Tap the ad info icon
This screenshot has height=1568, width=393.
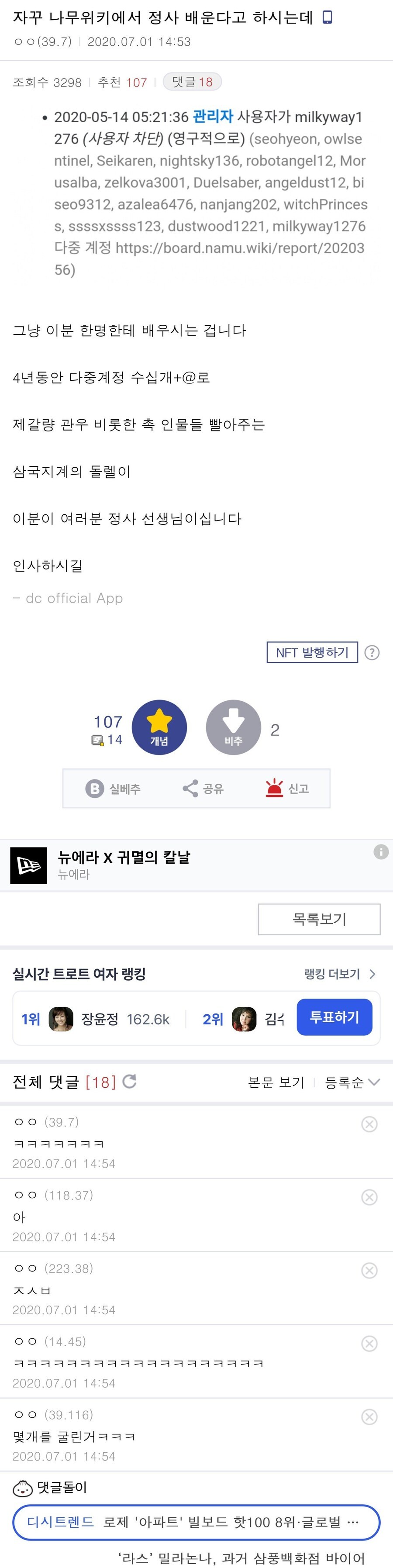381,851
